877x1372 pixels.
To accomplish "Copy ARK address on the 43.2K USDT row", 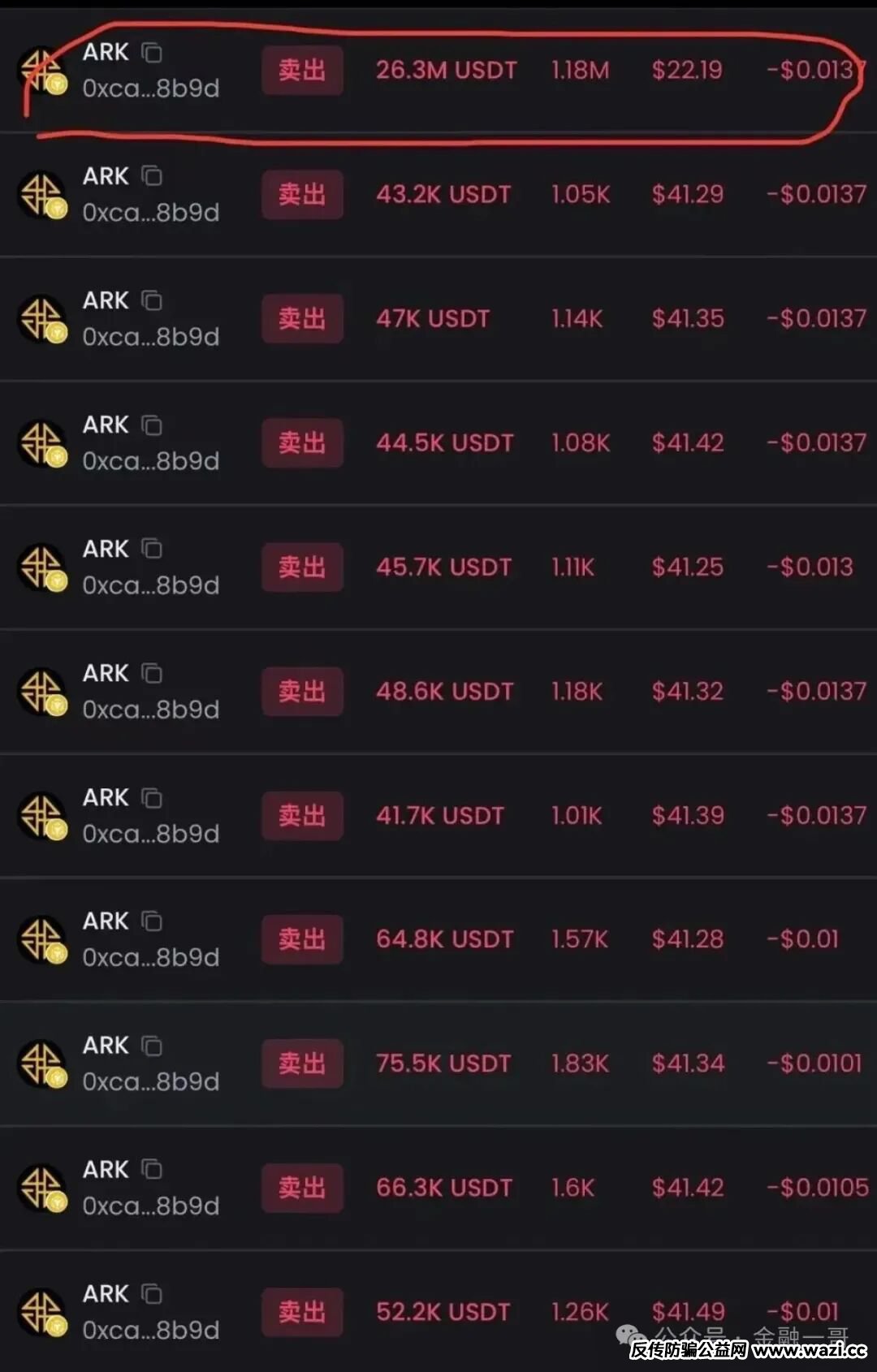I will pyautogui.click(x=152, y=176).
